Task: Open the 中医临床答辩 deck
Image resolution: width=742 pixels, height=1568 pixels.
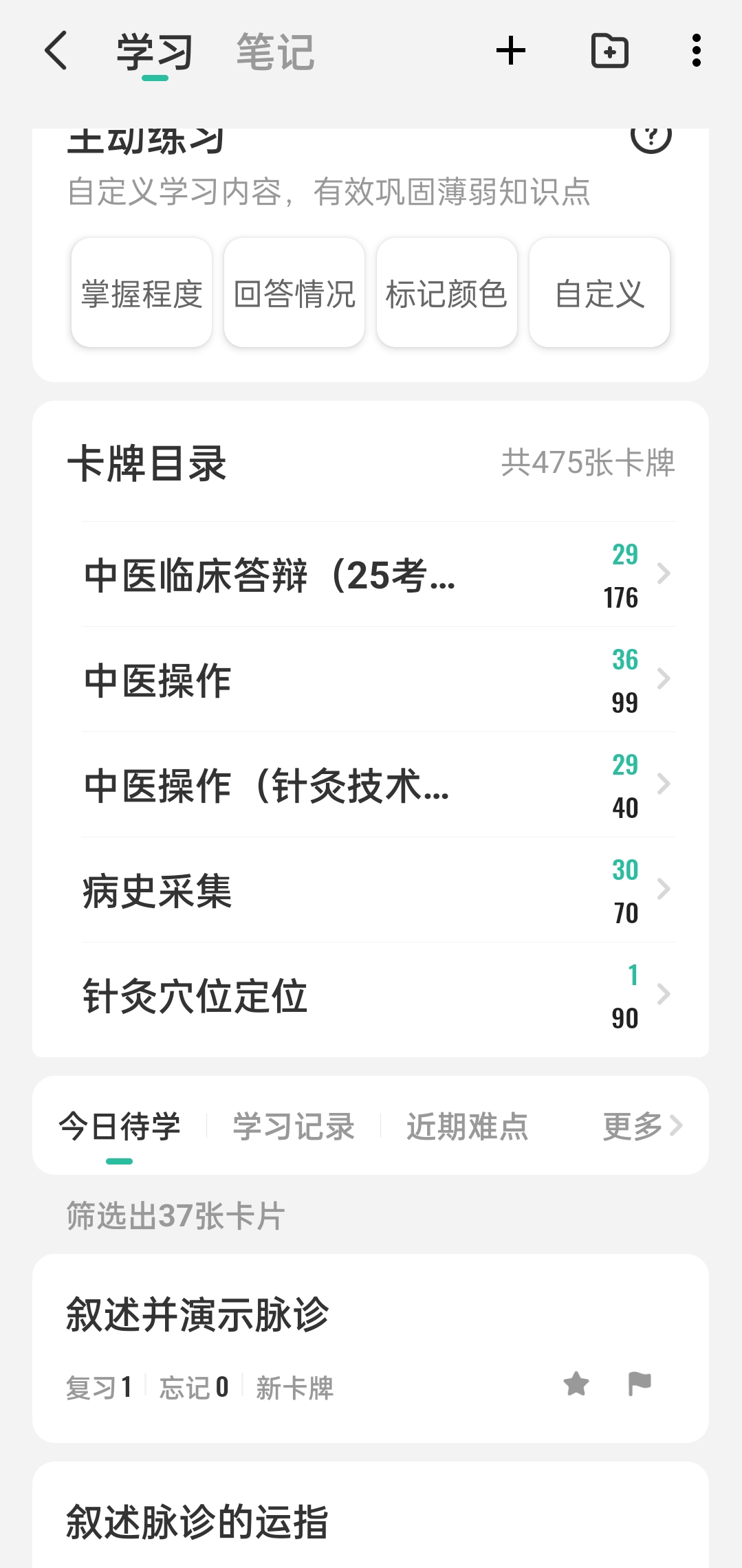Action: 379,575
